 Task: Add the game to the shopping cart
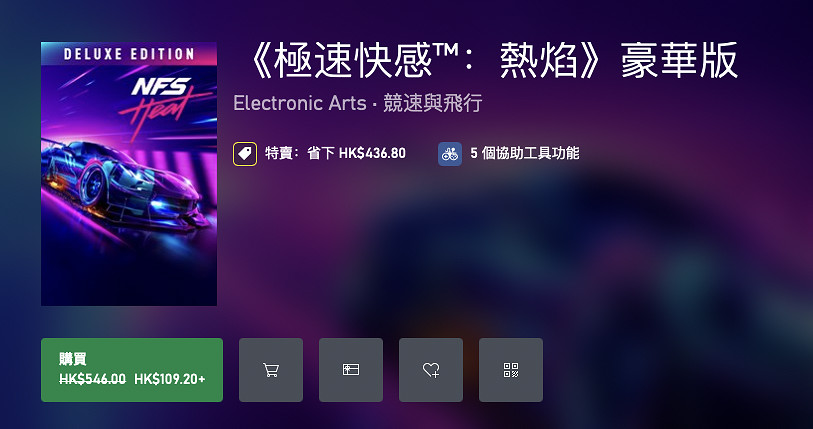tap(271, 370)
